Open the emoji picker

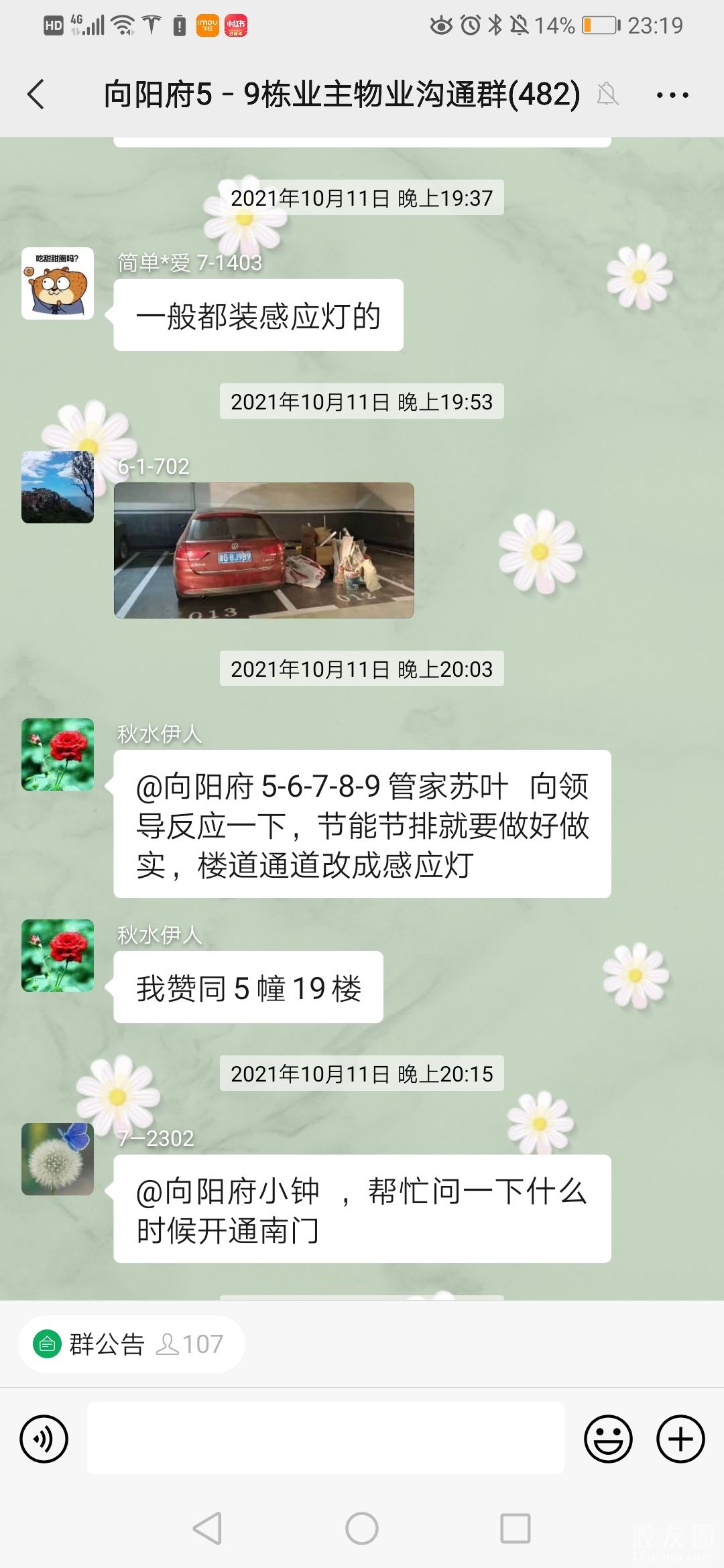pos(608,1439)
